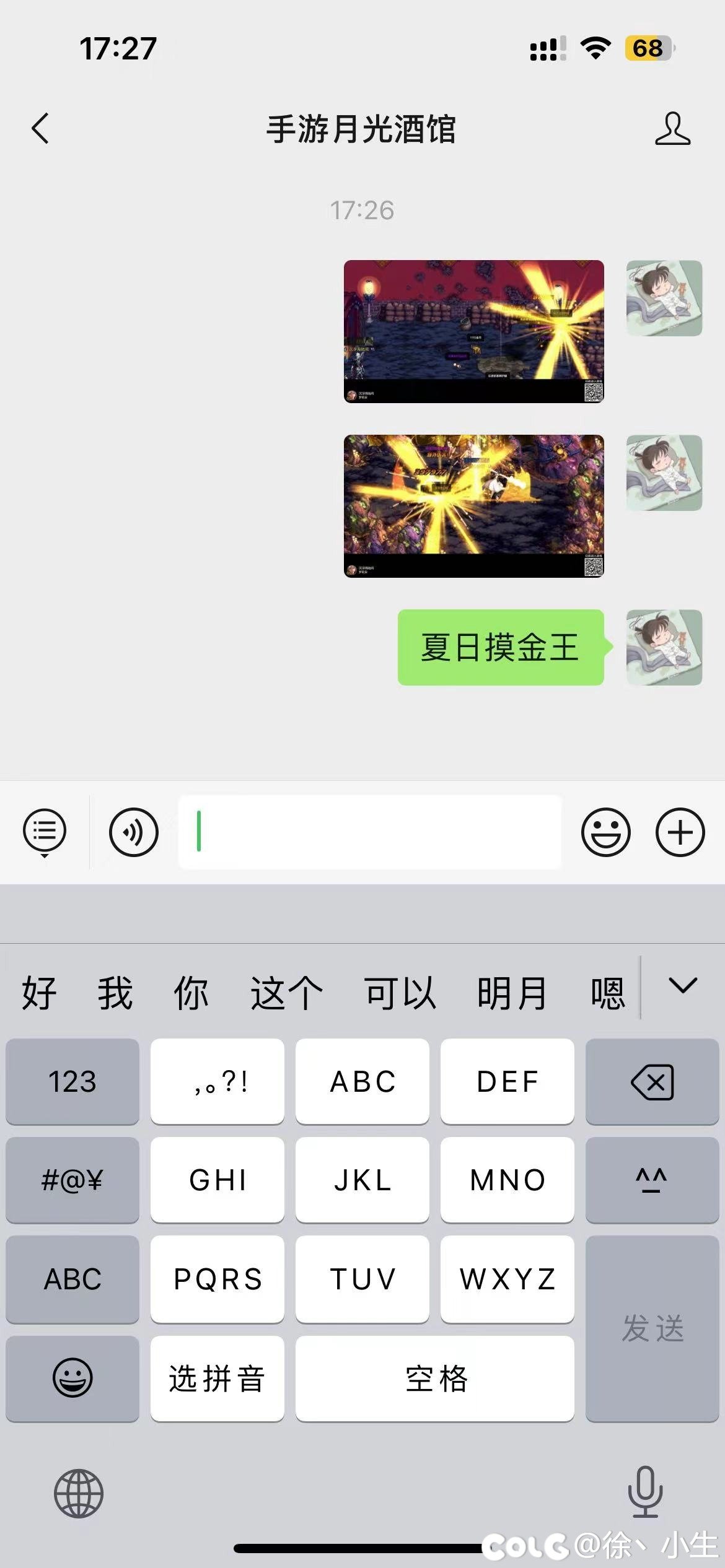Expand the candidate word list

[683, 986]
